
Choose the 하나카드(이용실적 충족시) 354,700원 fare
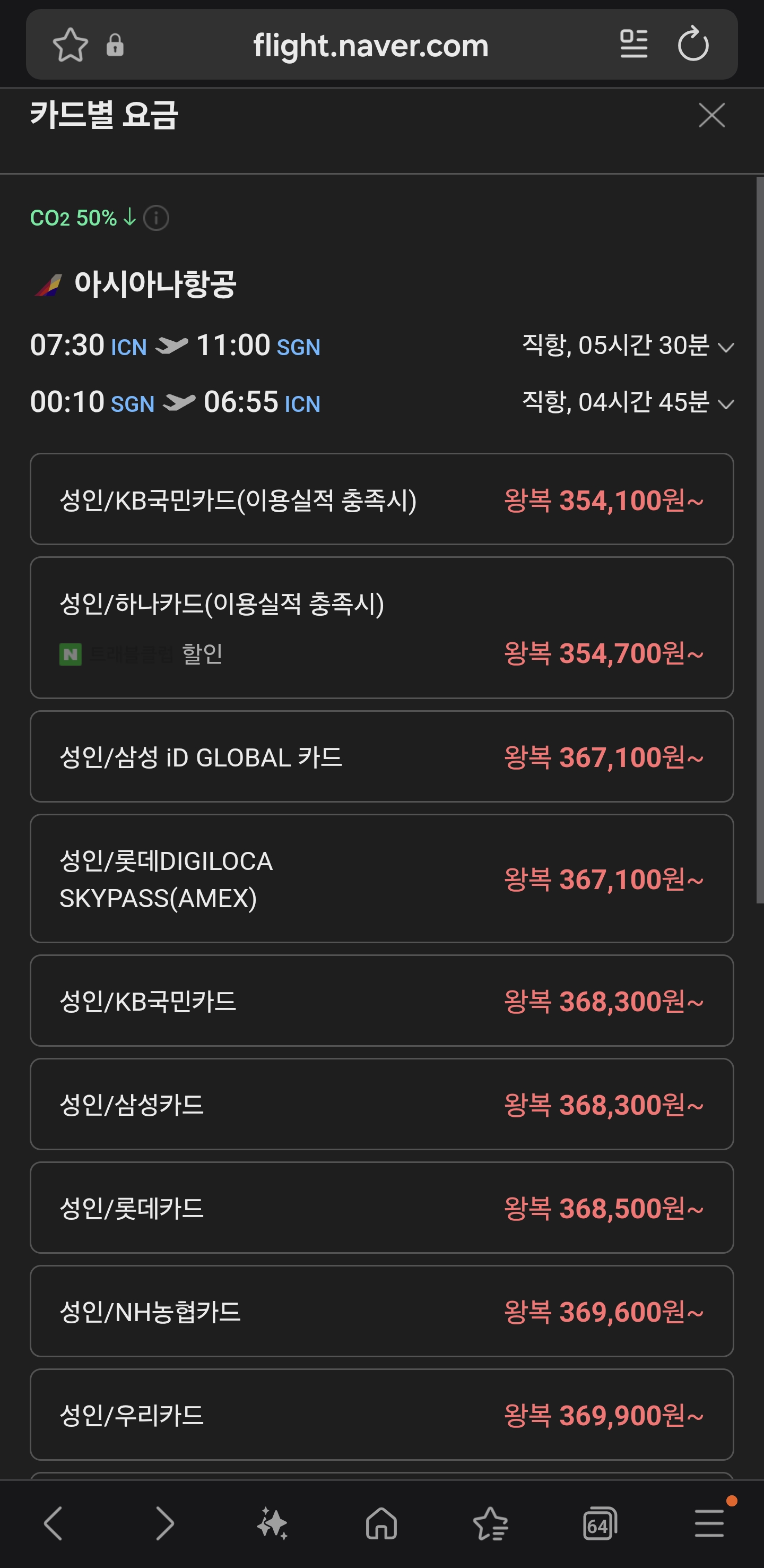coord(381,627)
